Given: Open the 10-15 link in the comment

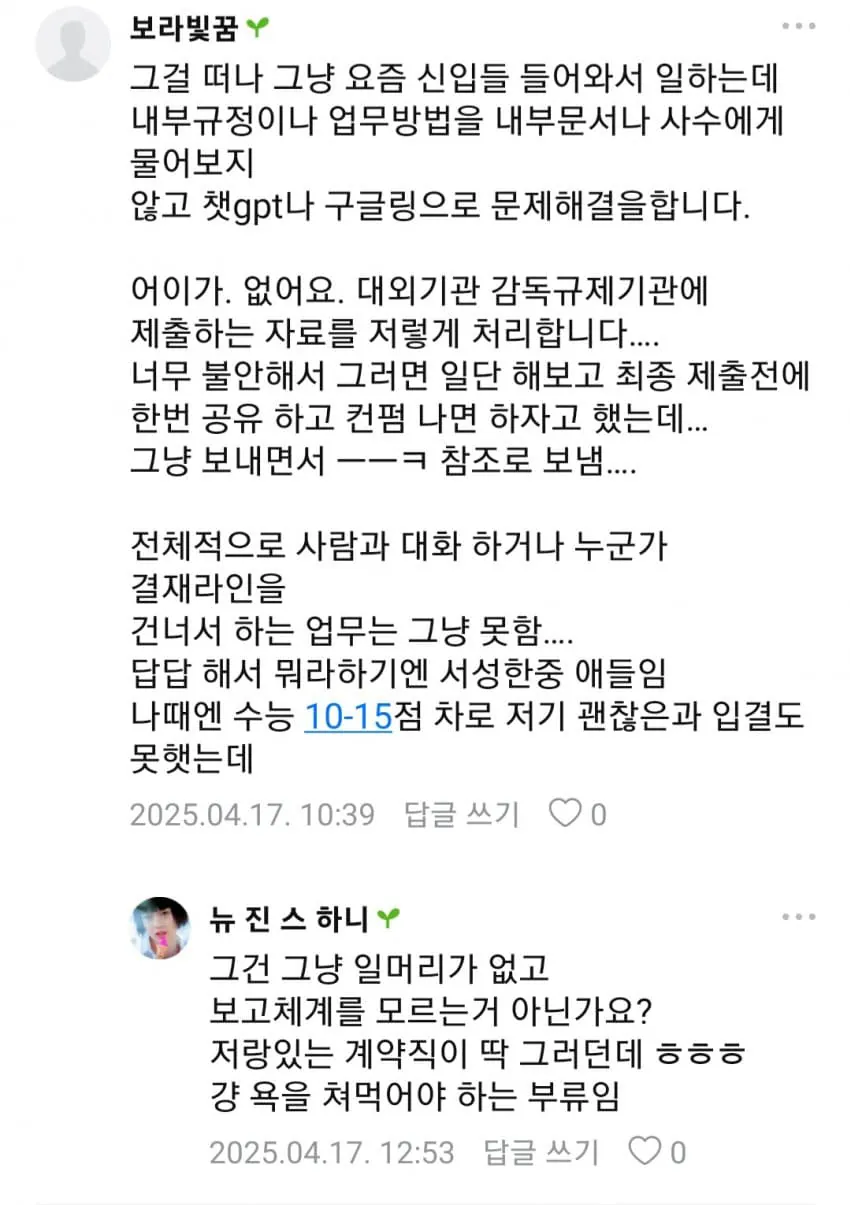Looking at the screenshot, I should [x=347, y=718].
